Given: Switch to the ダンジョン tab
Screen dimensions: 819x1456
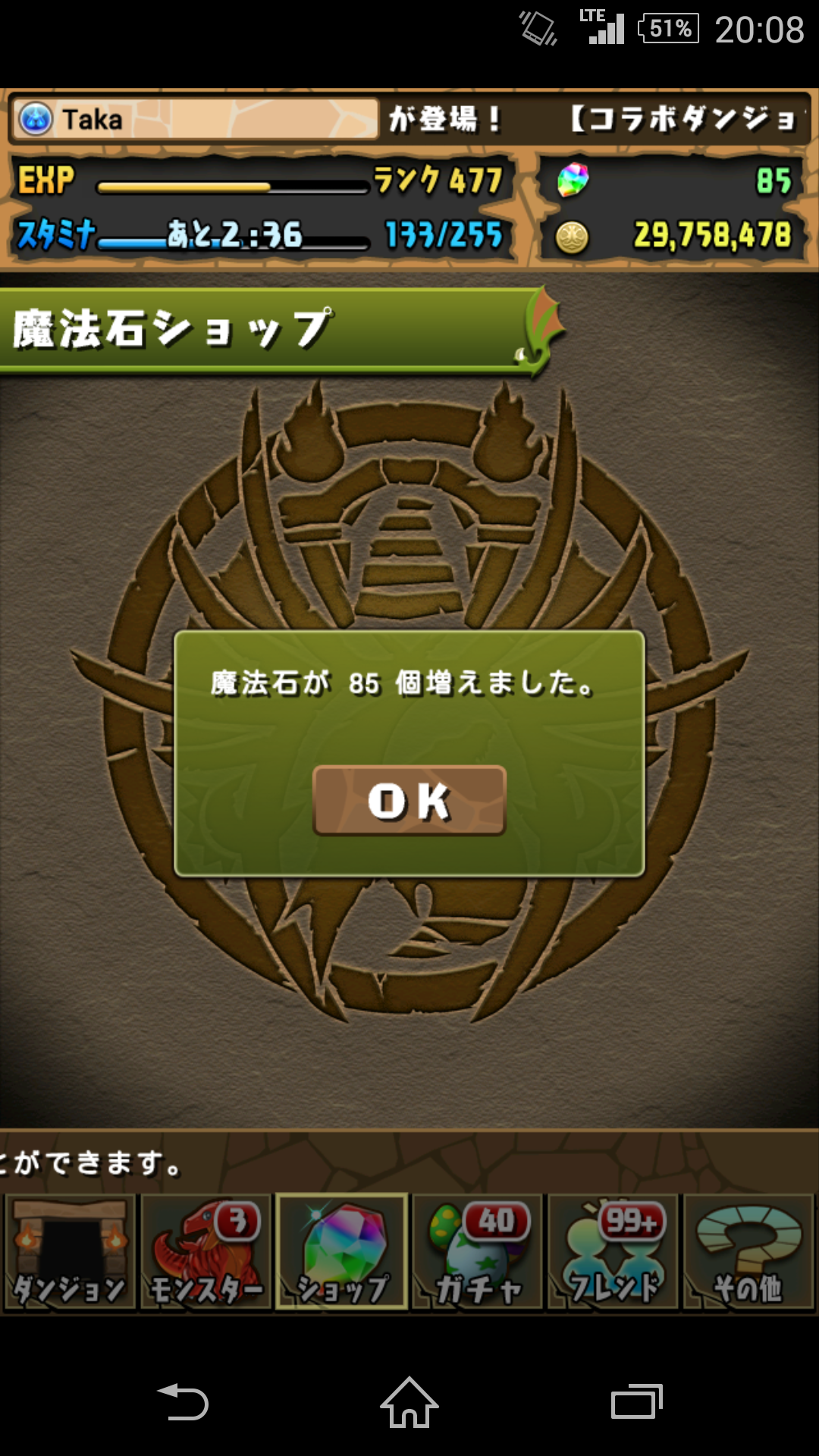Looking at the screenshot, I should (70, 1252).
